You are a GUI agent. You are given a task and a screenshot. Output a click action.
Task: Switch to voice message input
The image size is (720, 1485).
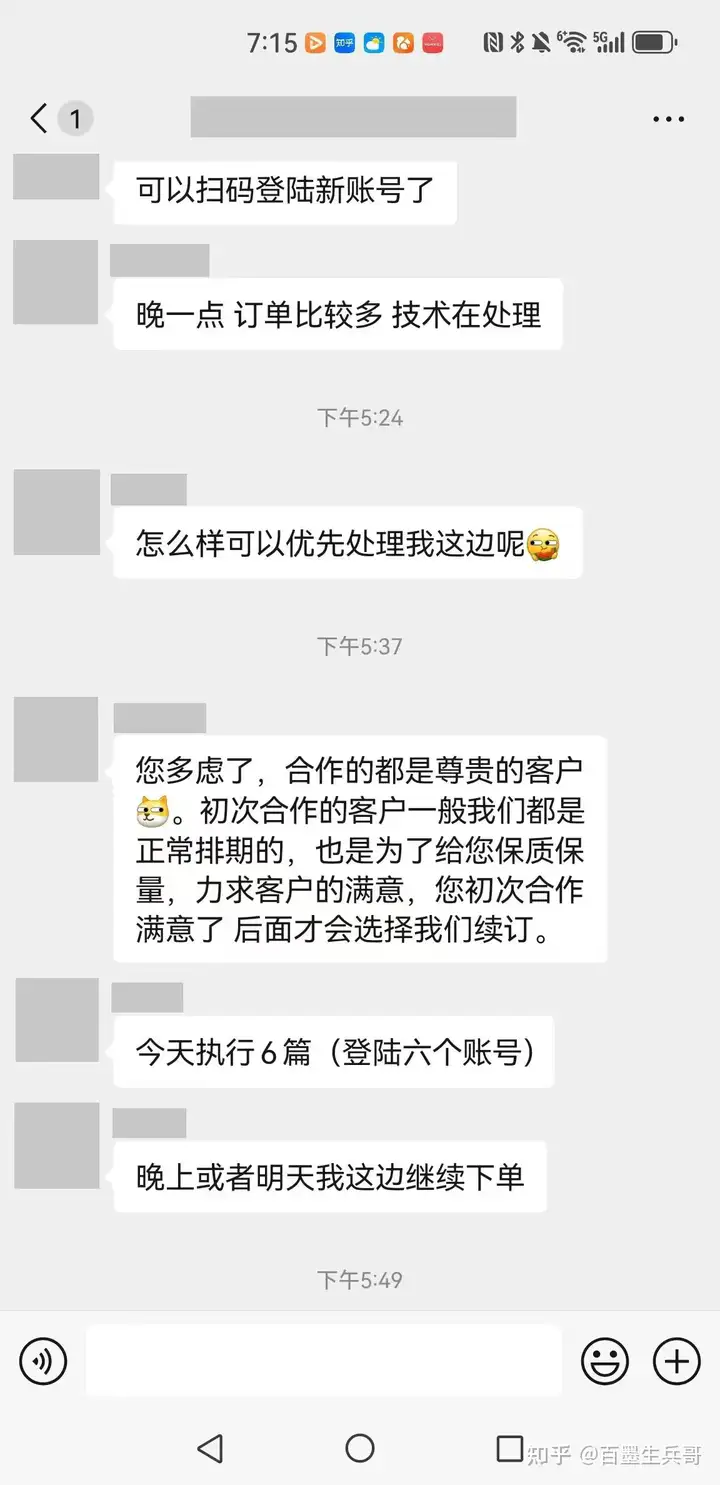click(x=43, y=1361)
